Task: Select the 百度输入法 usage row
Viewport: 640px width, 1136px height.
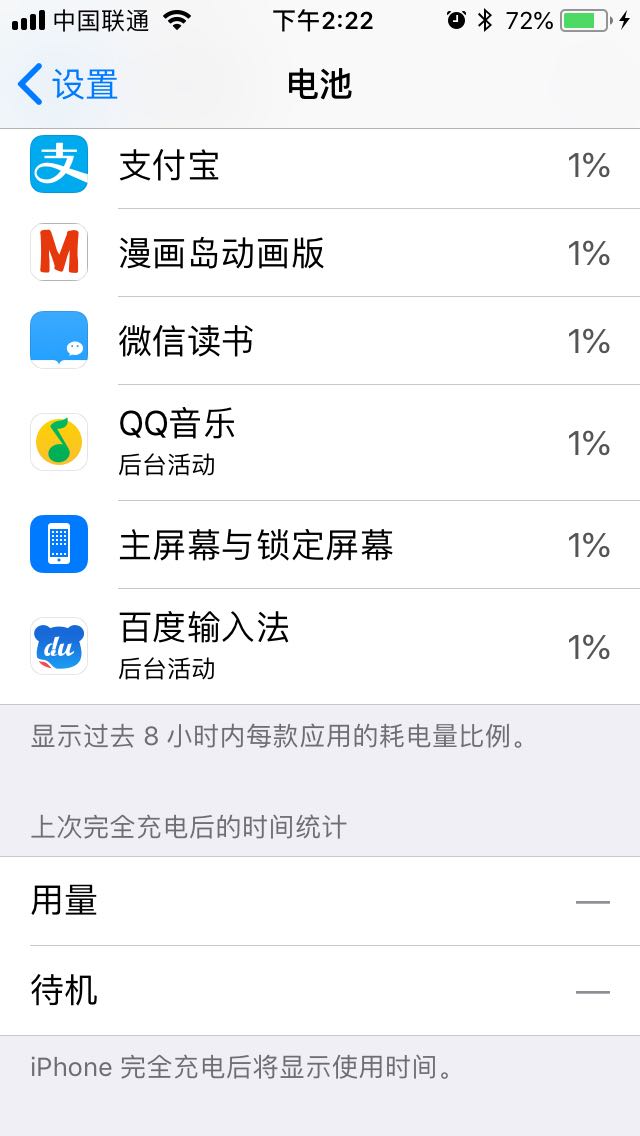Action: coord(320,646)
